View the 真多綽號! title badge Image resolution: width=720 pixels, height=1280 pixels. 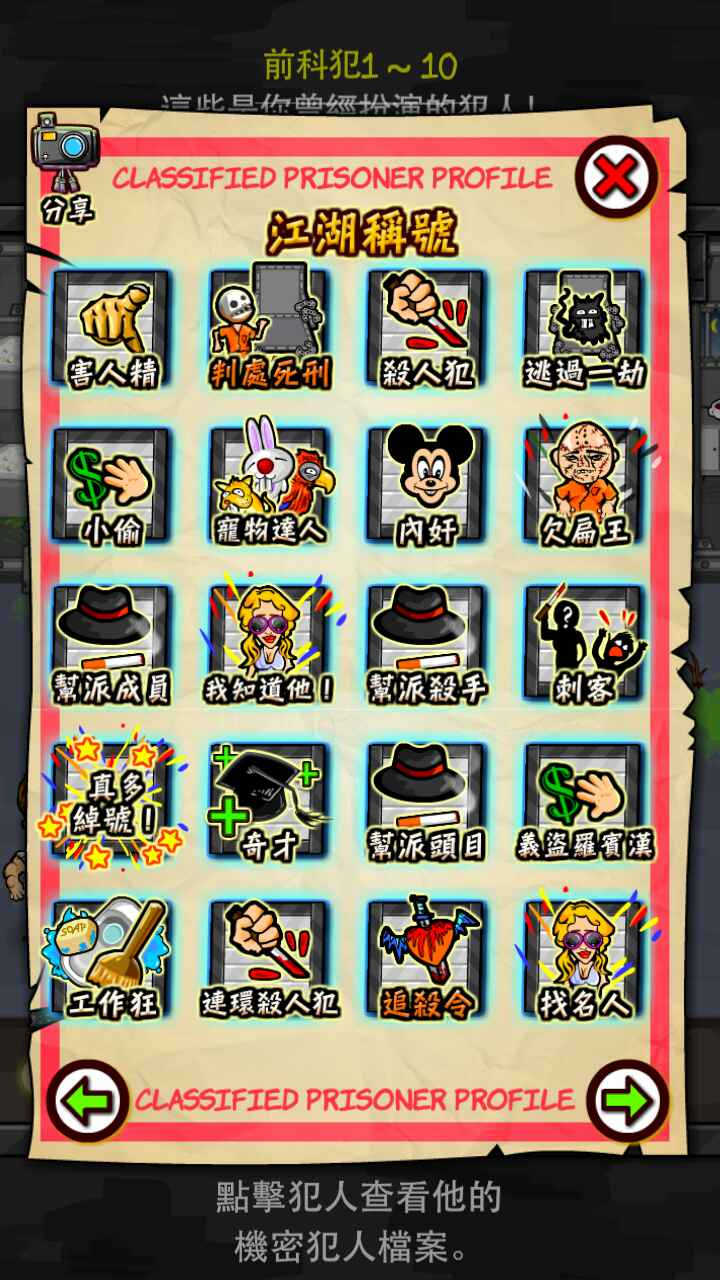pos(112,802)
